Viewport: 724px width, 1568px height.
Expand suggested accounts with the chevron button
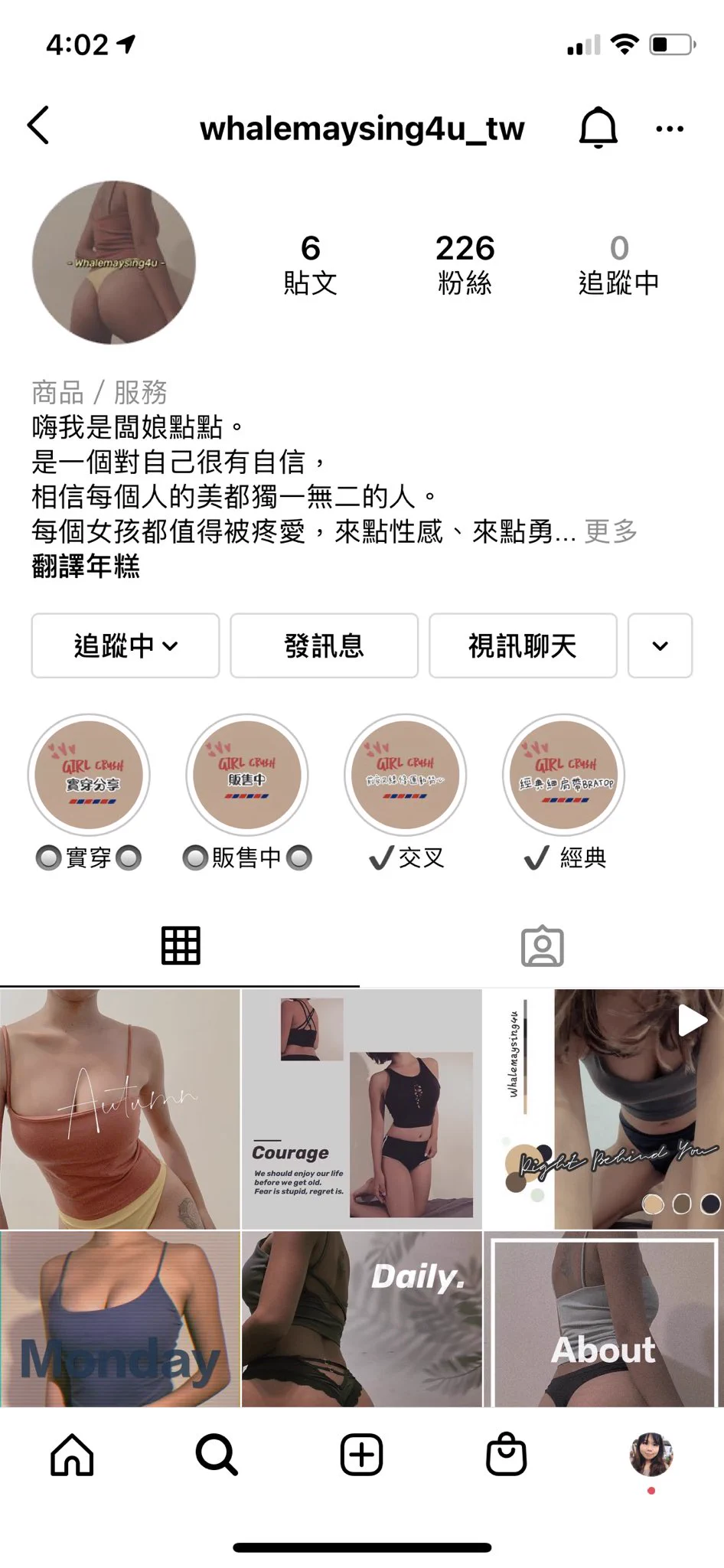660,645
